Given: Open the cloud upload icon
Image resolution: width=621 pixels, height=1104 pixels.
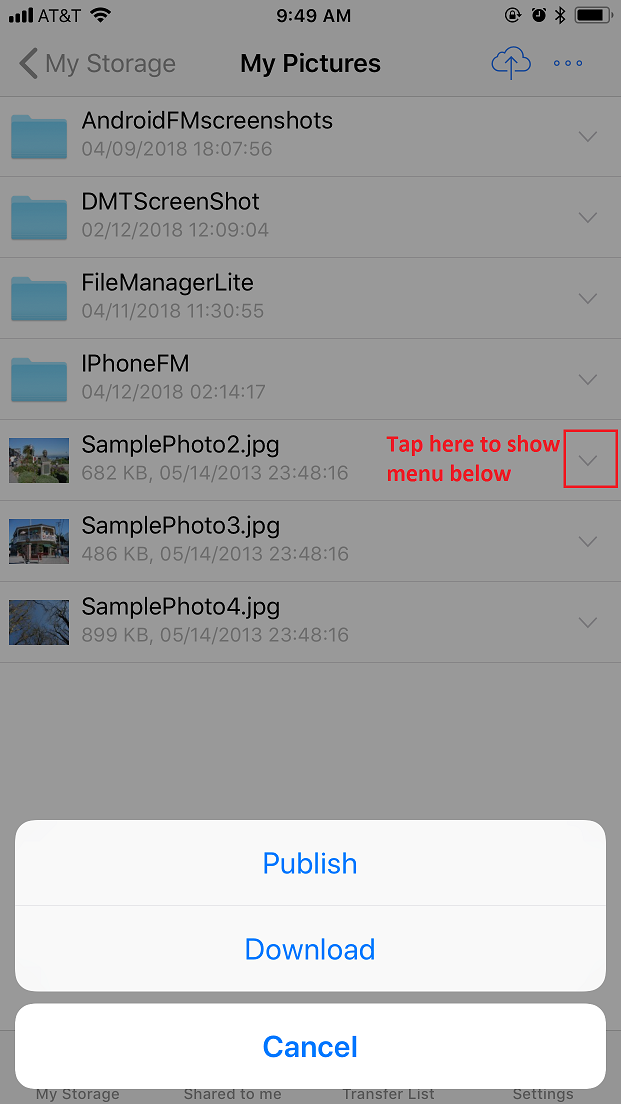Looking at the screenshot, I should [x=511, y=64].
